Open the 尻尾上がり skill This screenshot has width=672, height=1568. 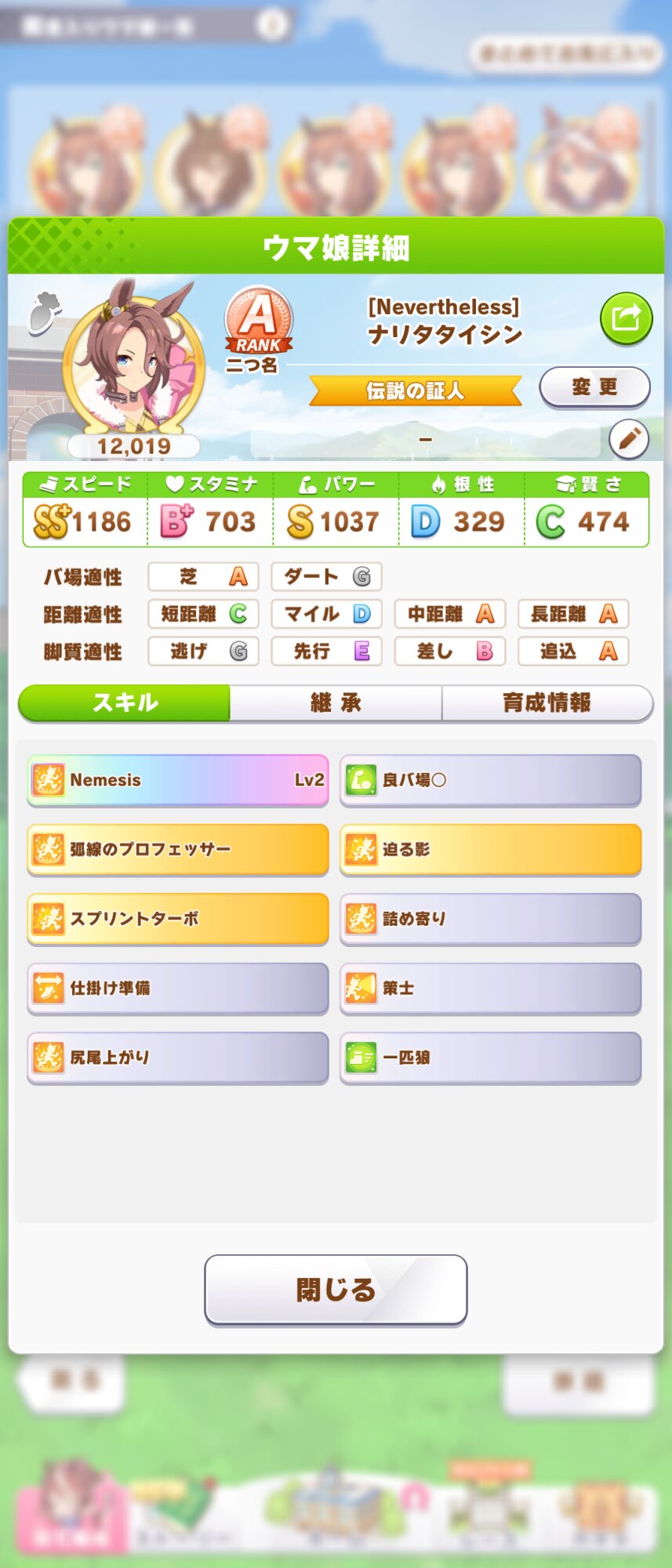178,1057
